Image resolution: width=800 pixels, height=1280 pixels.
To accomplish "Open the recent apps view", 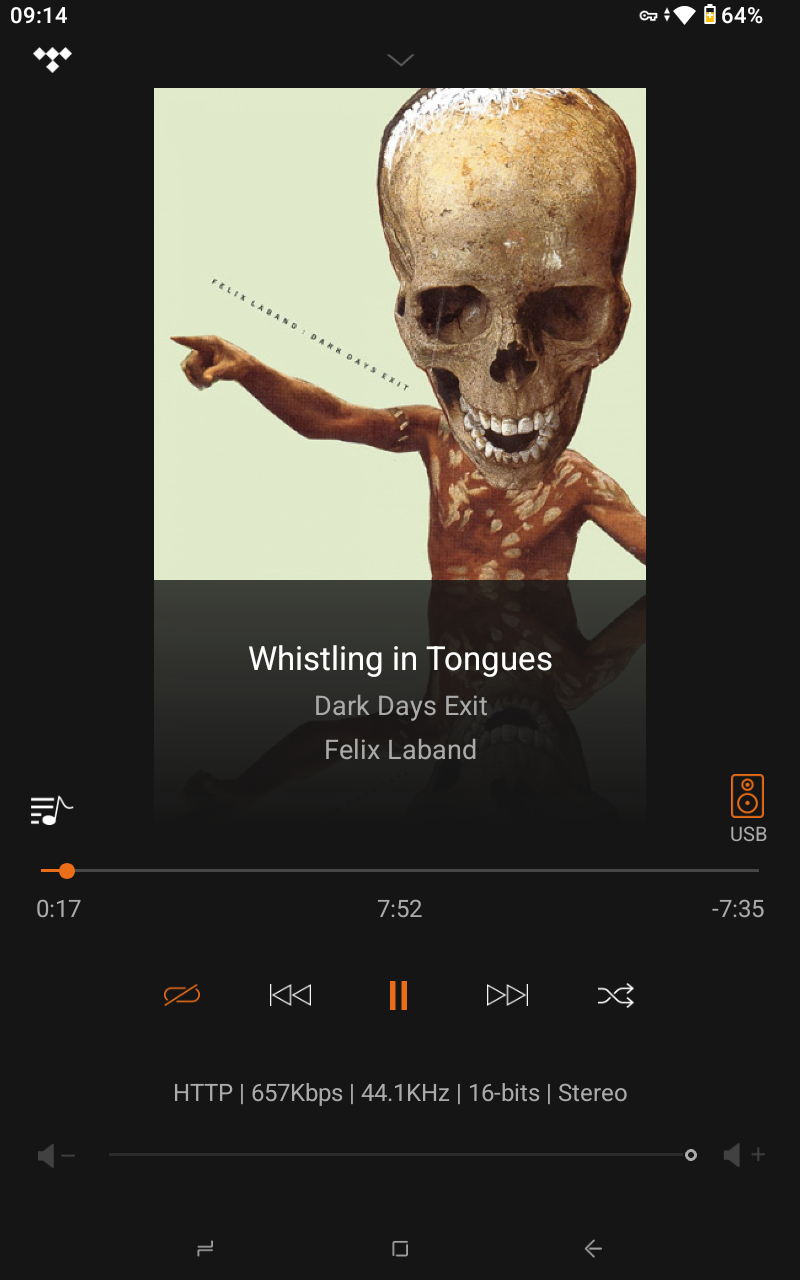I will tap(206, 1248).
